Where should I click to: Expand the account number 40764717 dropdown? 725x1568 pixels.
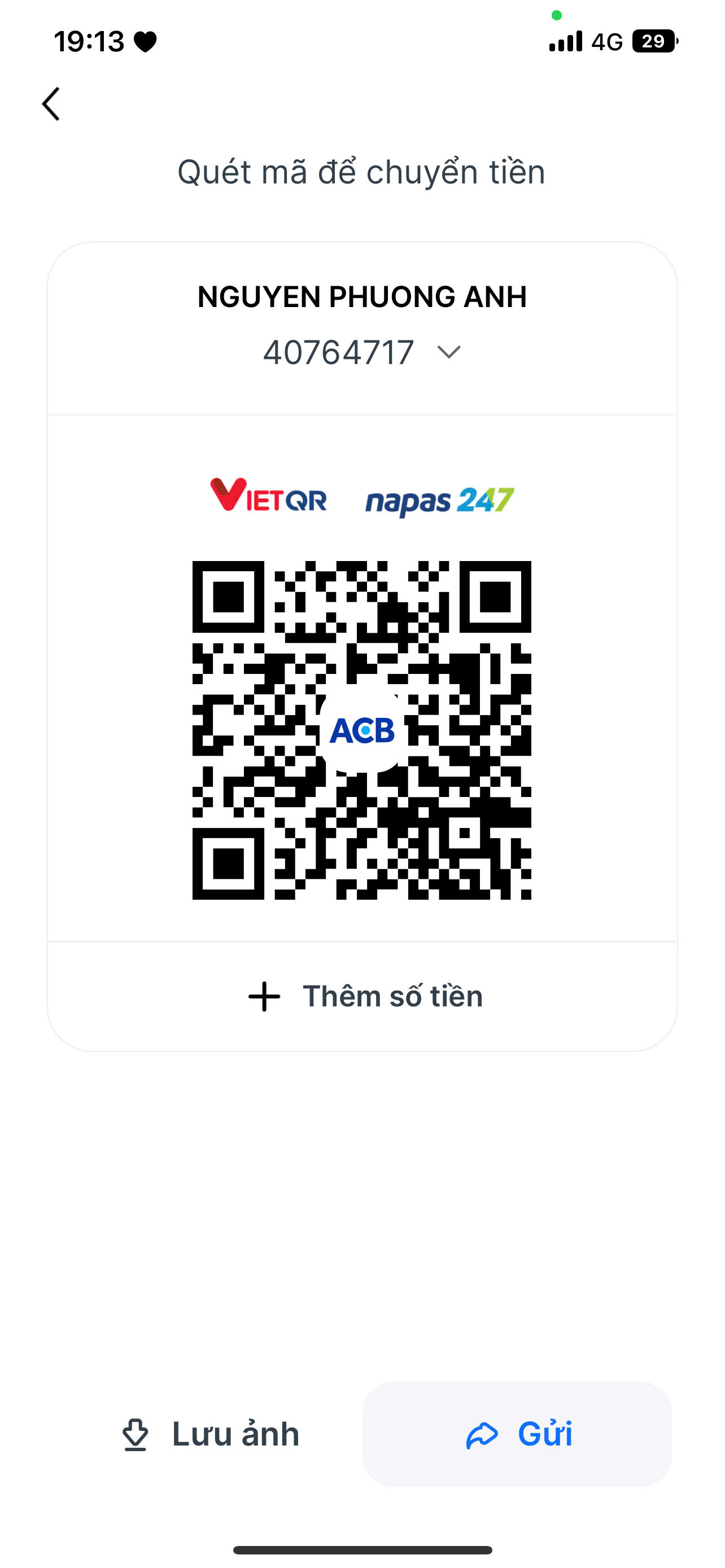449,352
